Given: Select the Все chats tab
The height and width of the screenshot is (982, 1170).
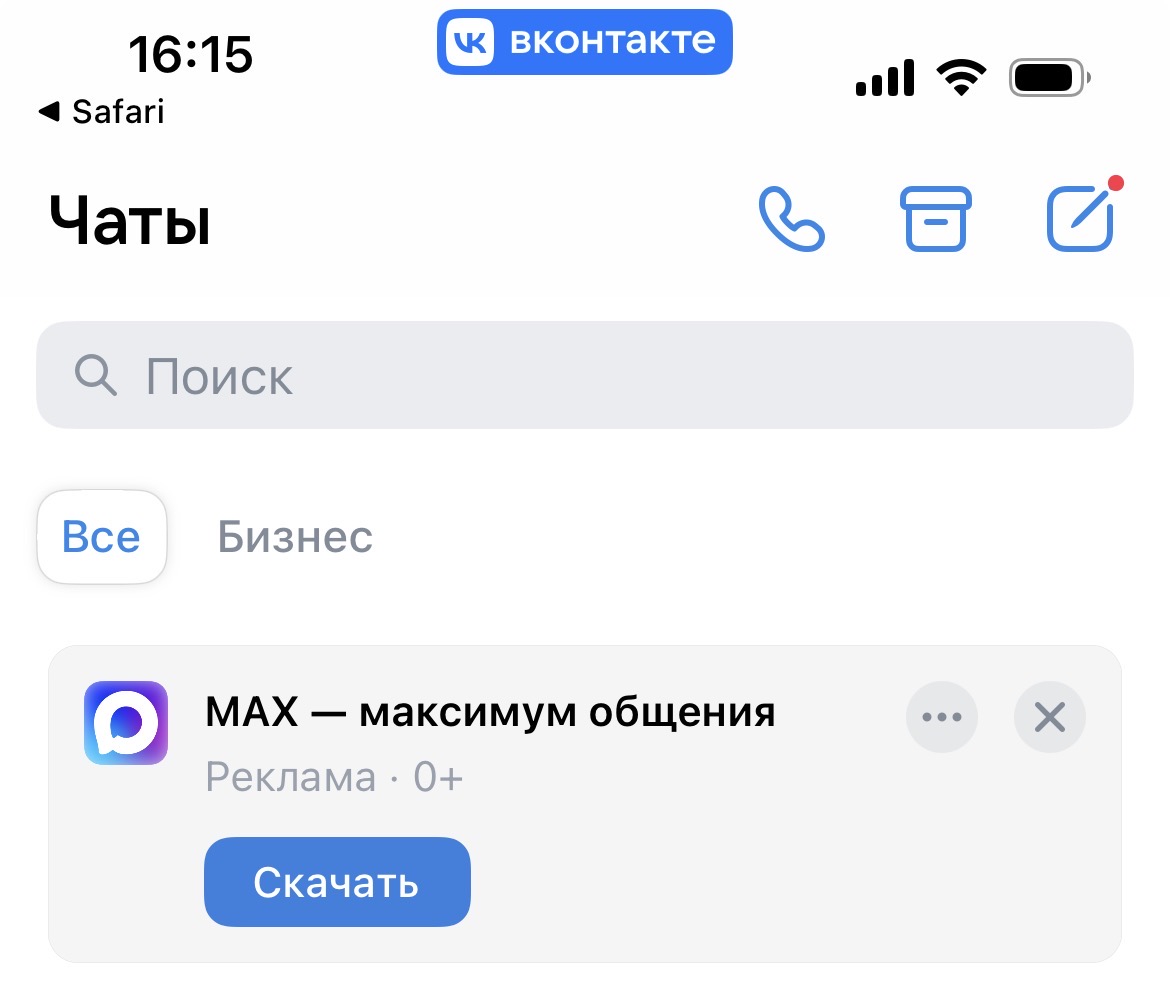Looking at the screenshot, I should (101, 538).
